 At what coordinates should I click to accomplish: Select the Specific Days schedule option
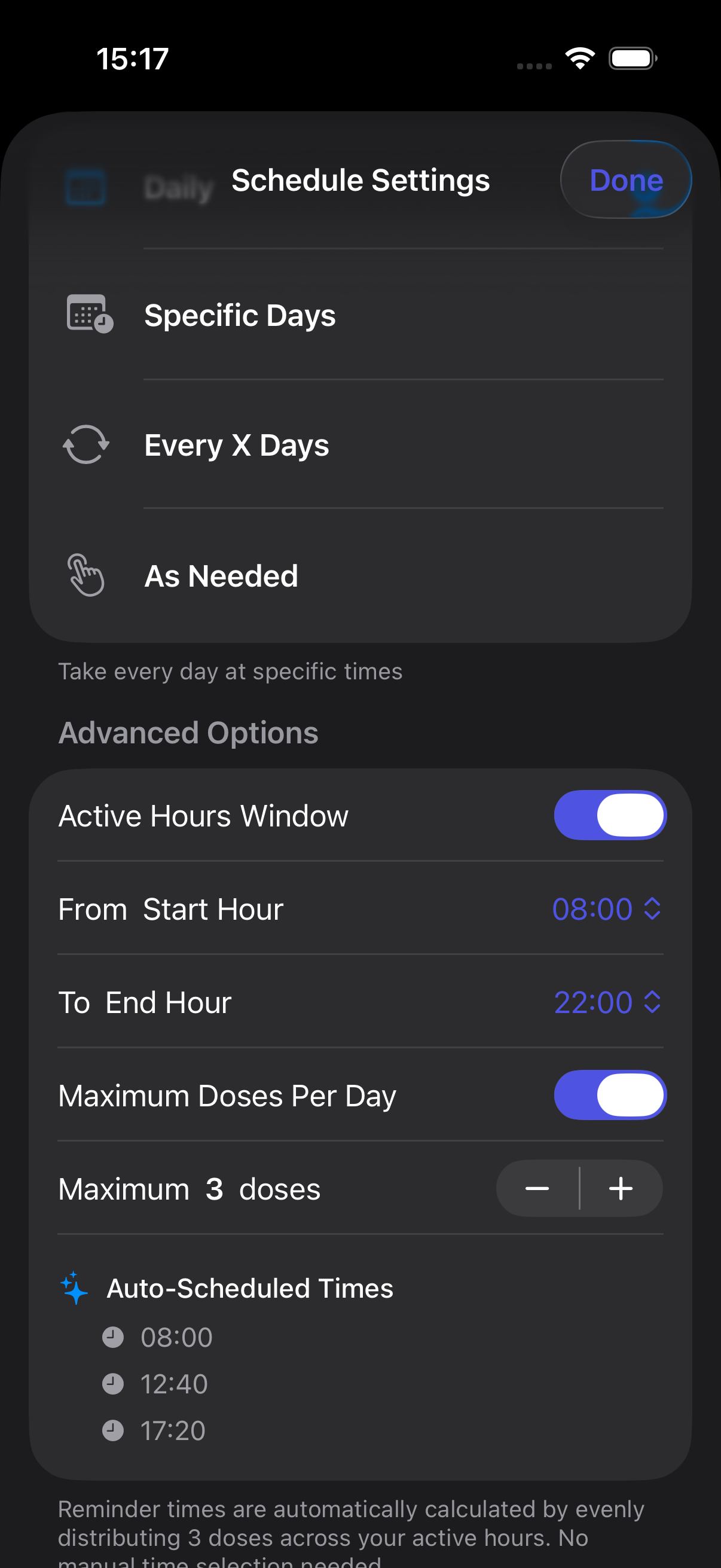click(x=240, y=315)
